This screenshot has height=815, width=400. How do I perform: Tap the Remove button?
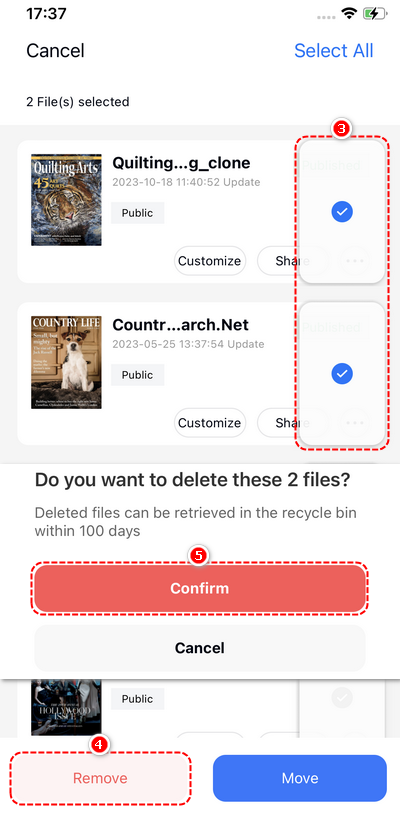coord(100,778)
